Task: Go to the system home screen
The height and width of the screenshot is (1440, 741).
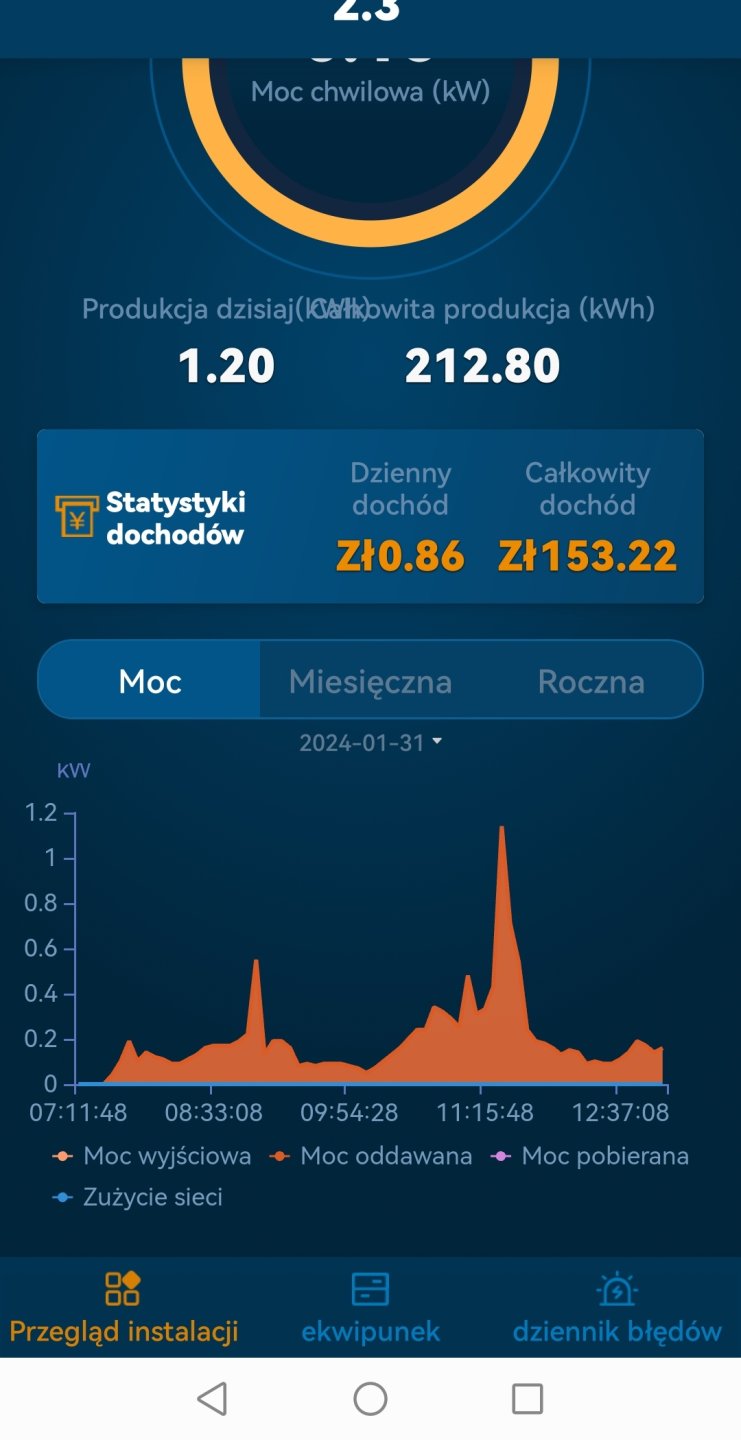Action: 370,1399
